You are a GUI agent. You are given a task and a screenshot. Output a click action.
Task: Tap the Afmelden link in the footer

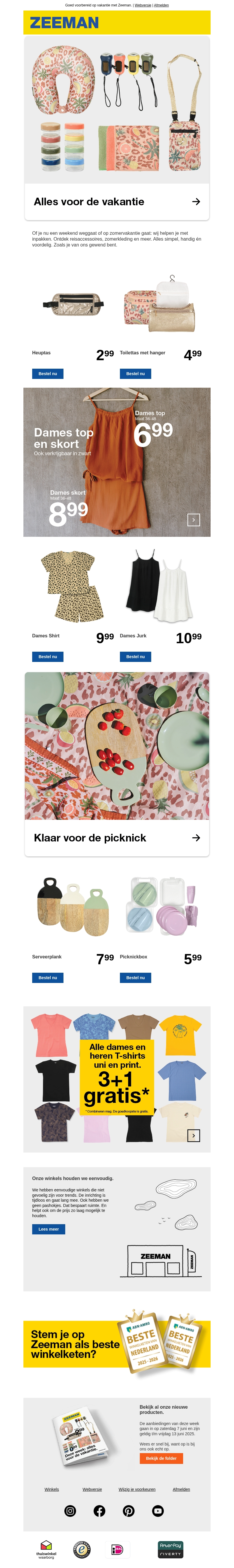click(181, 1489)
